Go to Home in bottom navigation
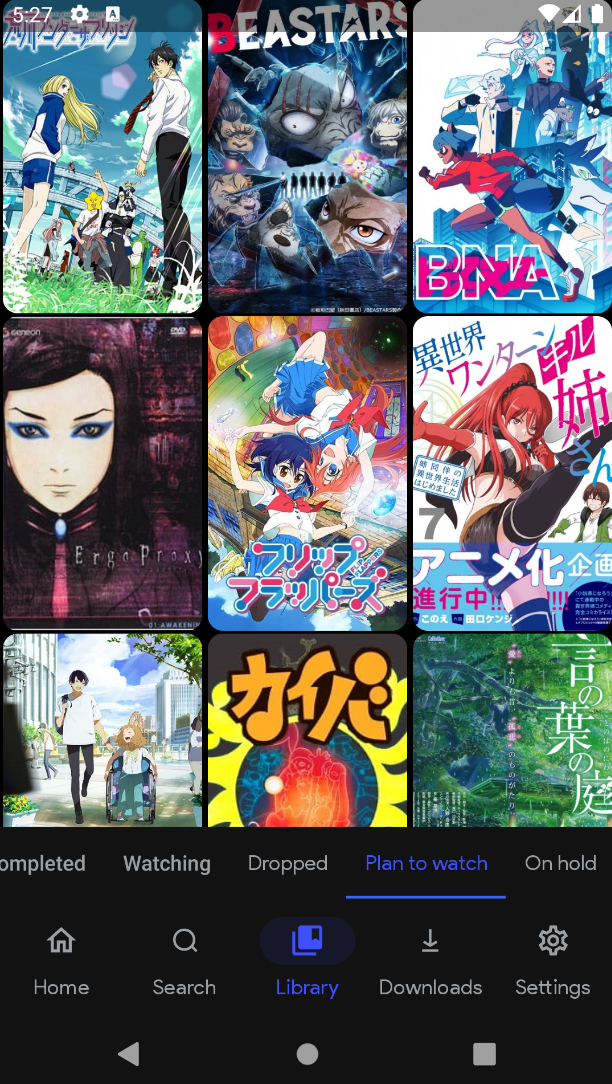Screen dimensions: 612x1084 tap(61, 960)
